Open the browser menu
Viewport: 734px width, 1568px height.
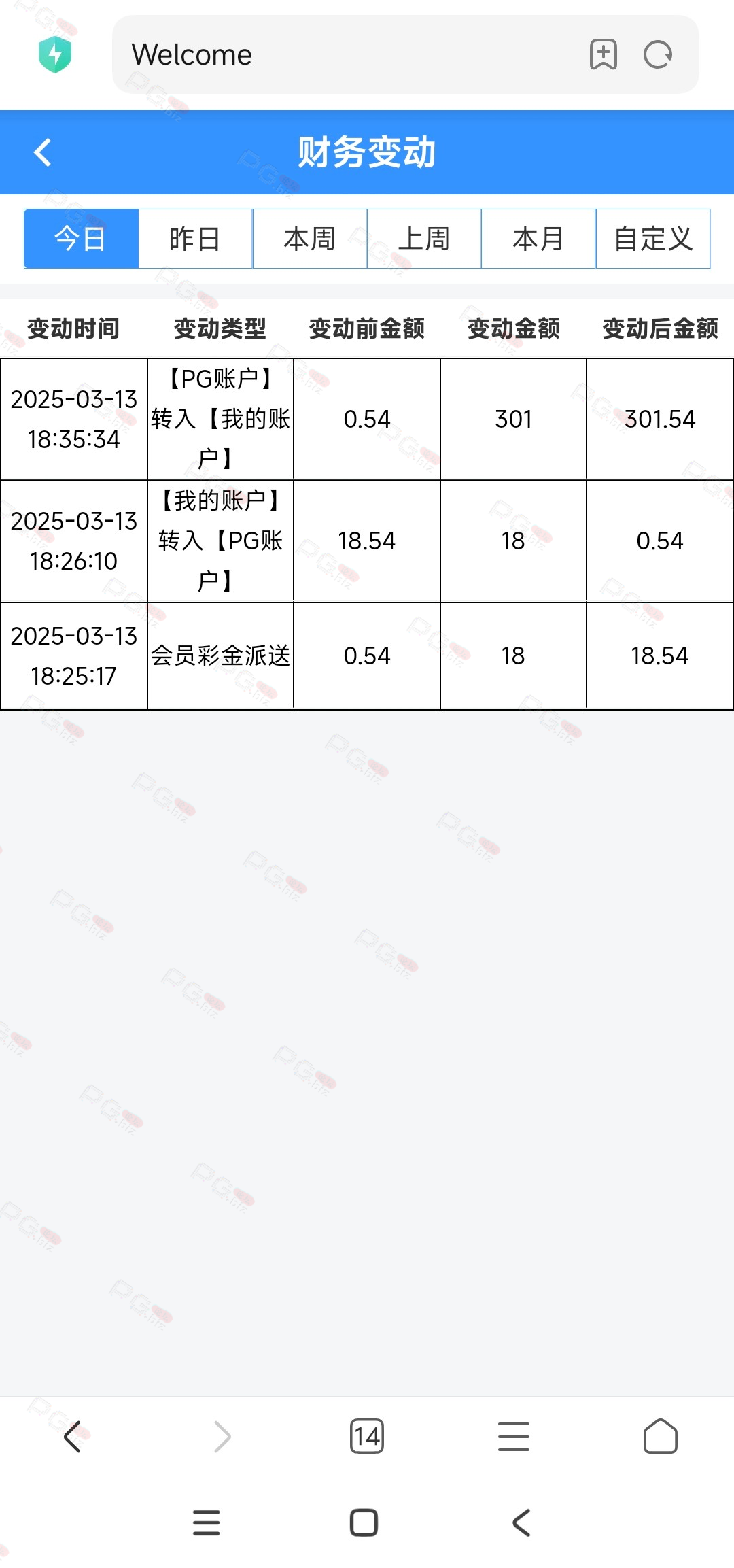point(514,1437)
